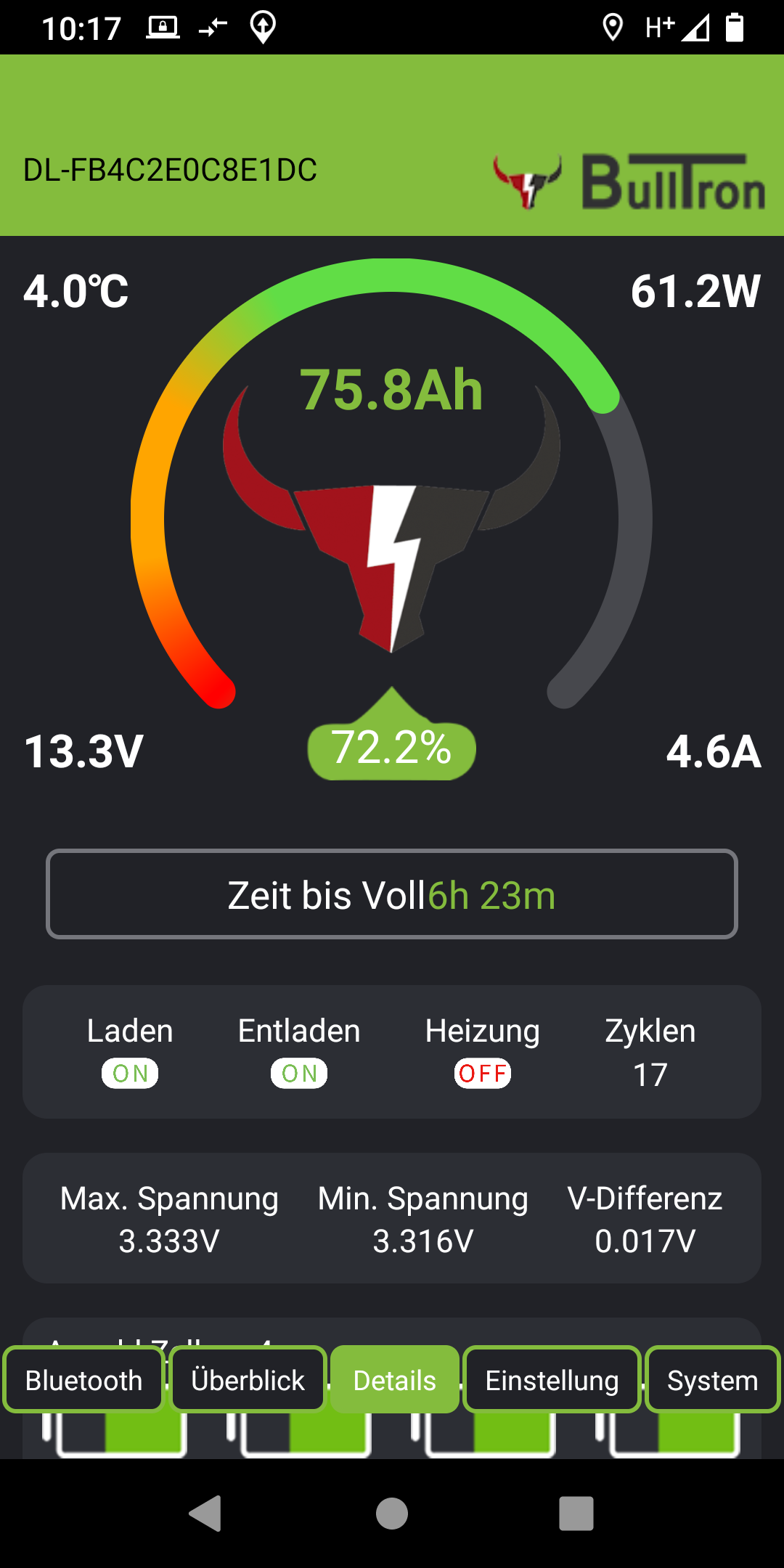Open the Einstellung tab

(552, 1379)
